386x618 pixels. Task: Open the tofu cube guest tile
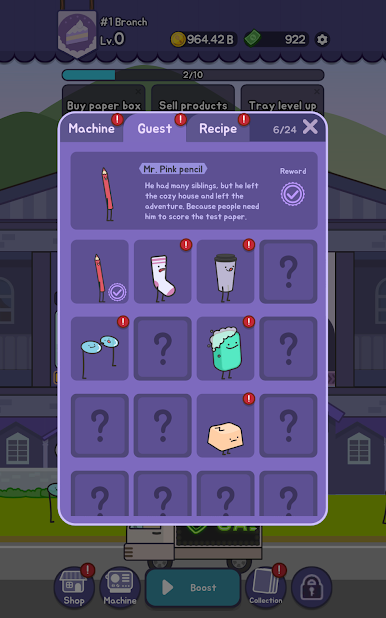point(226,426)
